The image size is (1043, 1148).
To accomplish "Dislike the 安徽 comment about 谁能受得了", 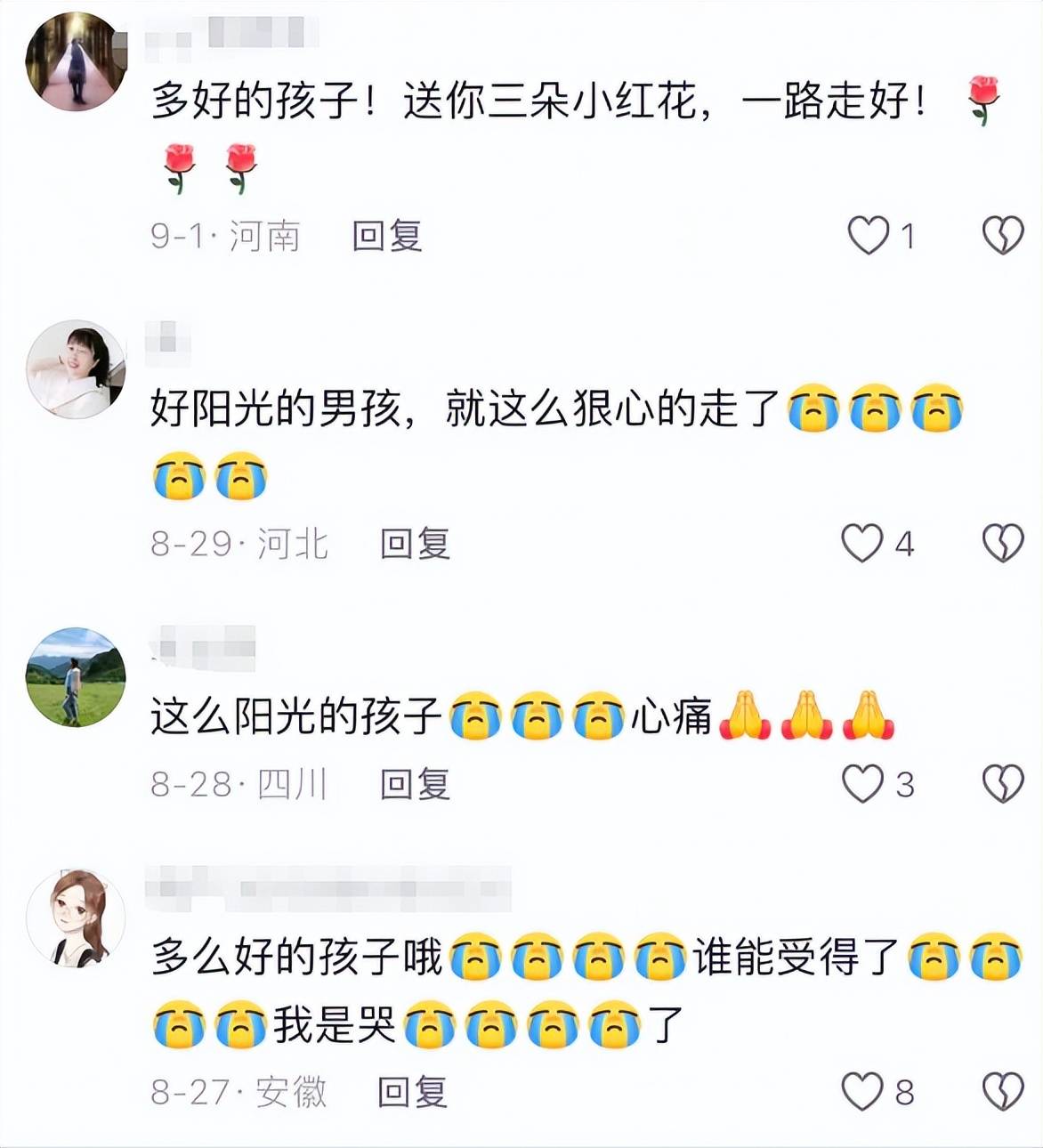I will coord(1003,1092).
